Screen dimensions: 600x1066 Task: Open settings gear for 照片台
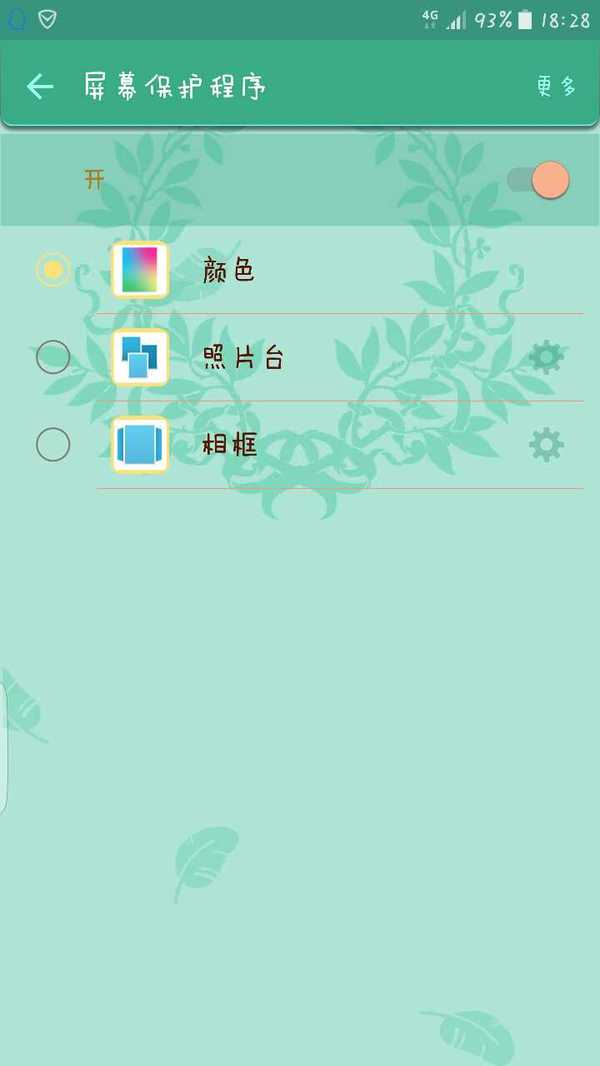pyautogui.click(x=546, y=357)
